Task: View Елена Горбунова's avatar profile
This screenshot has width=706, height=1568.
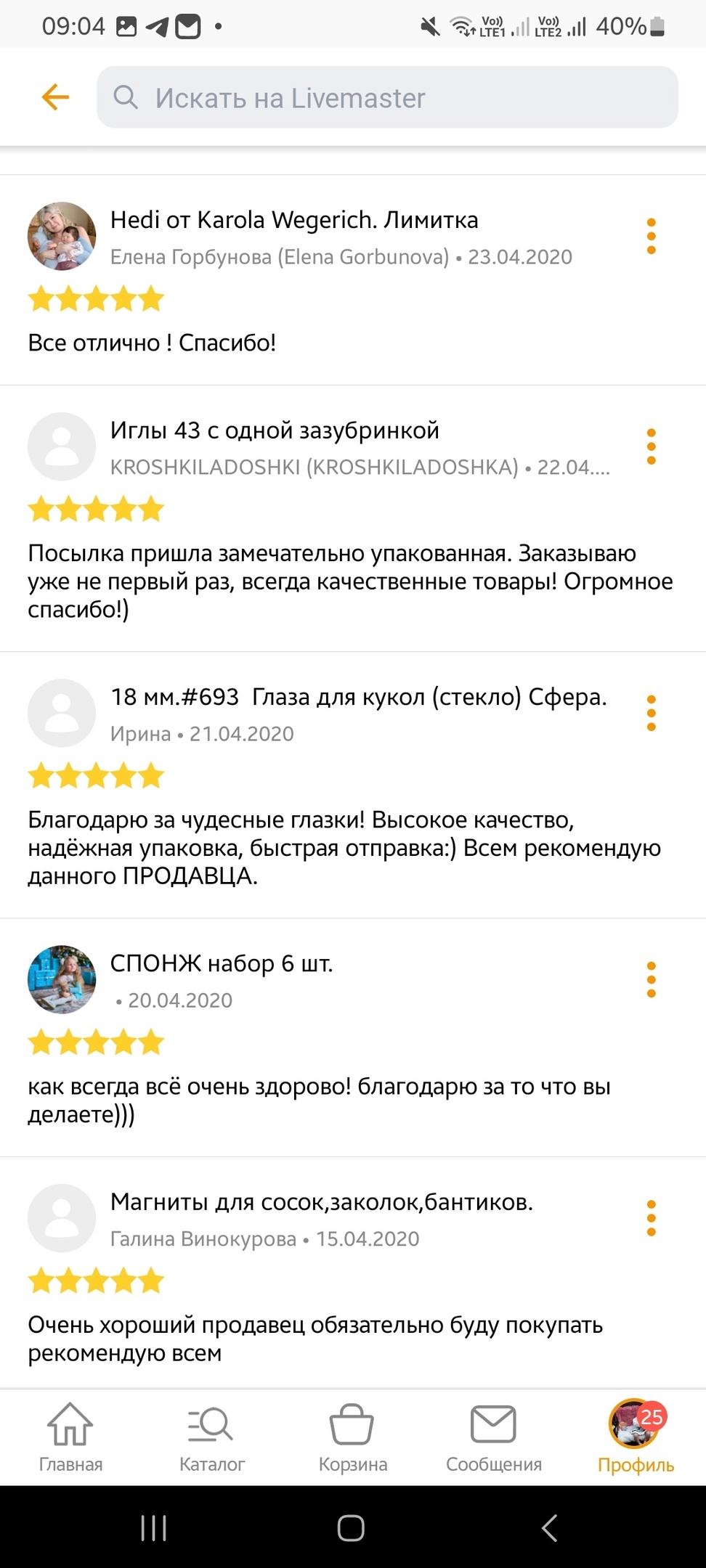Action: point(62,236)
